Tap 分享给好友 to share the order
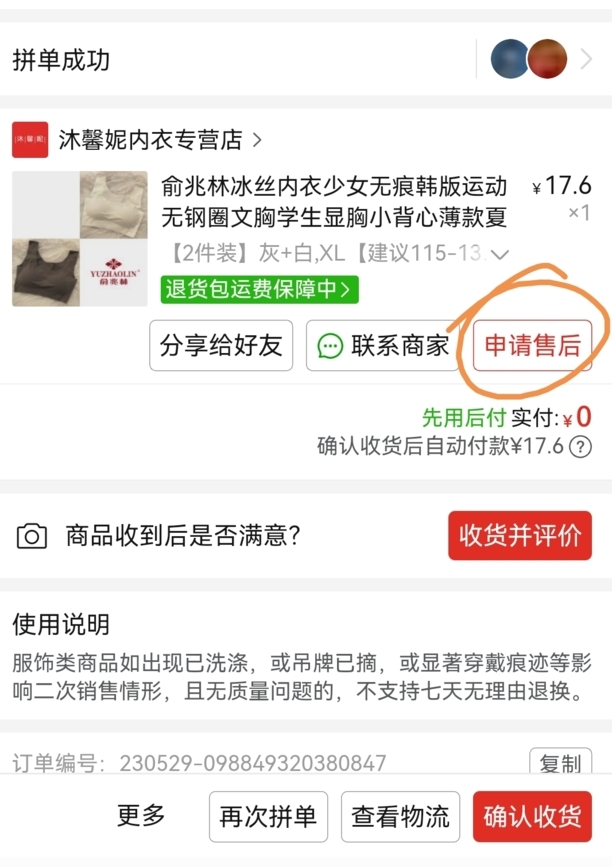This screenshot has width=612, height=867. [221, 346]
